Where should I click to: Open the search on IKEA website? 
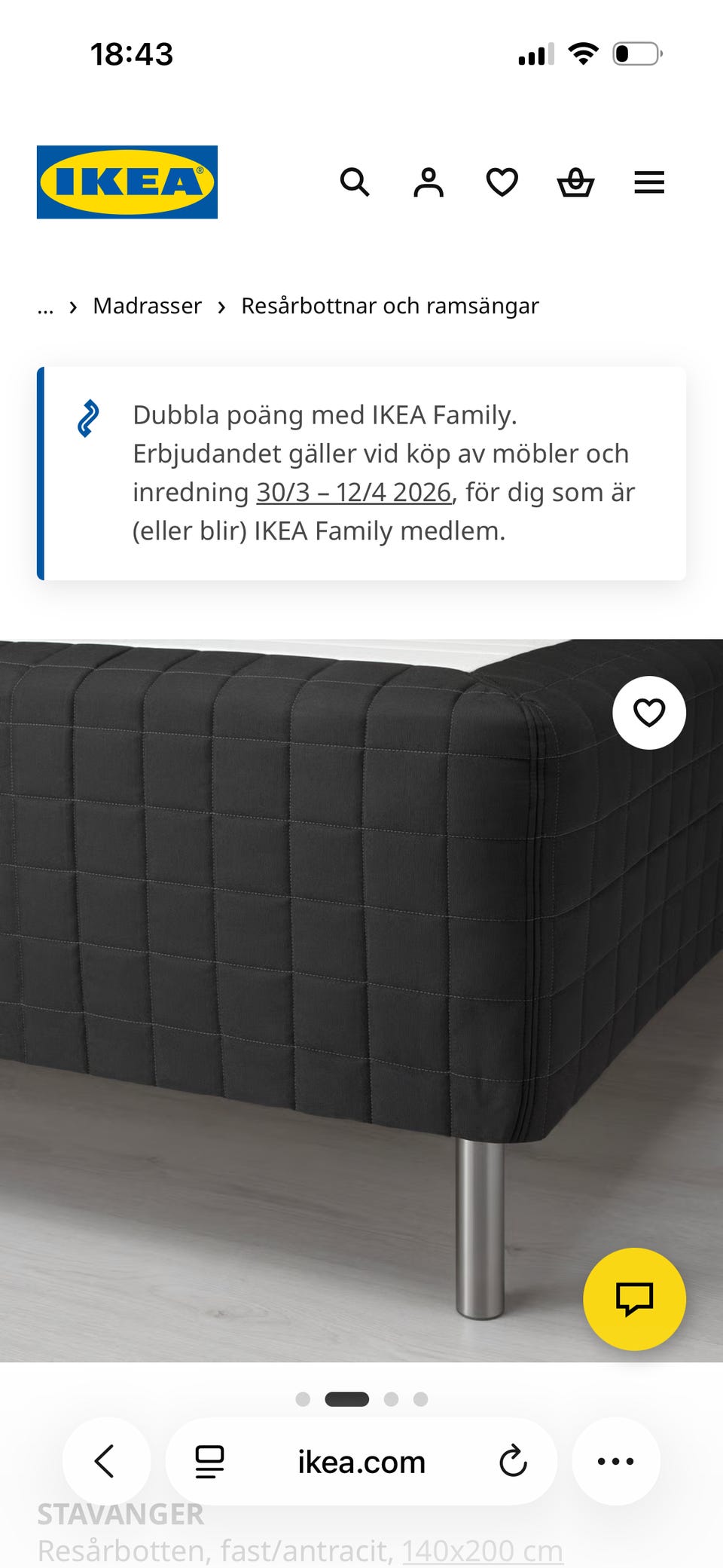tap(355, 182)
